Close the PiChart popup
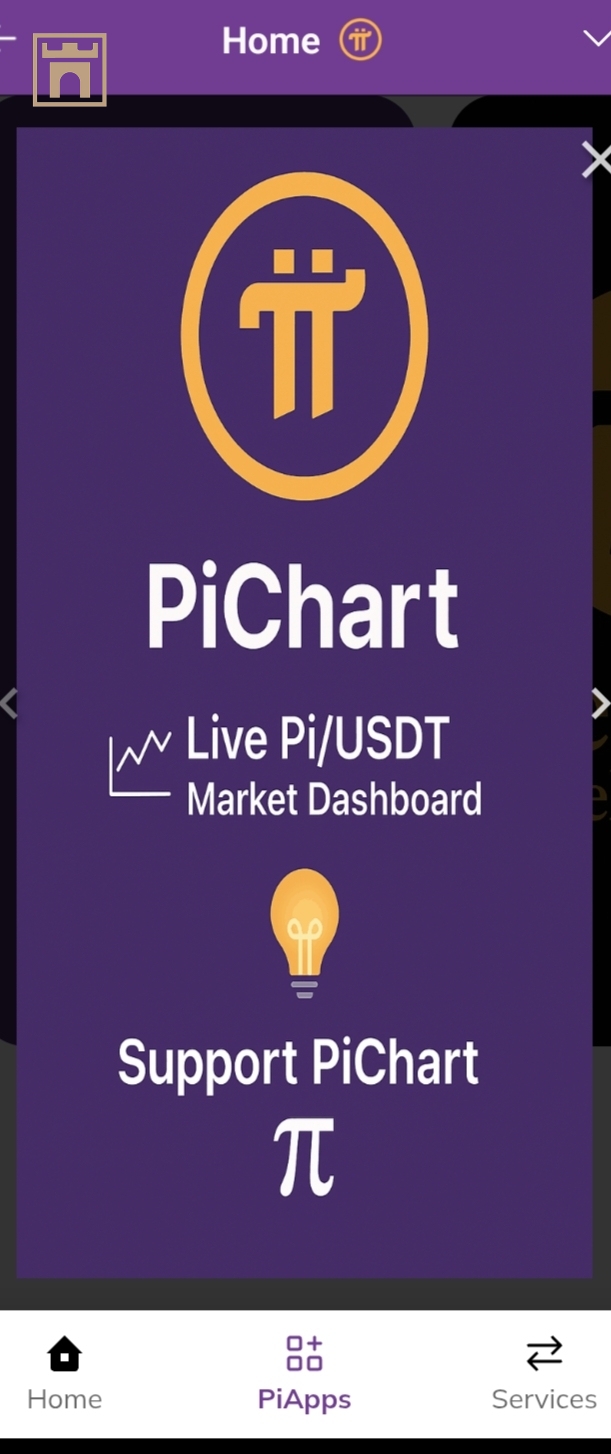Image resolution: width=611 pixels, height=1454 pixels. [x=596, y=160]
